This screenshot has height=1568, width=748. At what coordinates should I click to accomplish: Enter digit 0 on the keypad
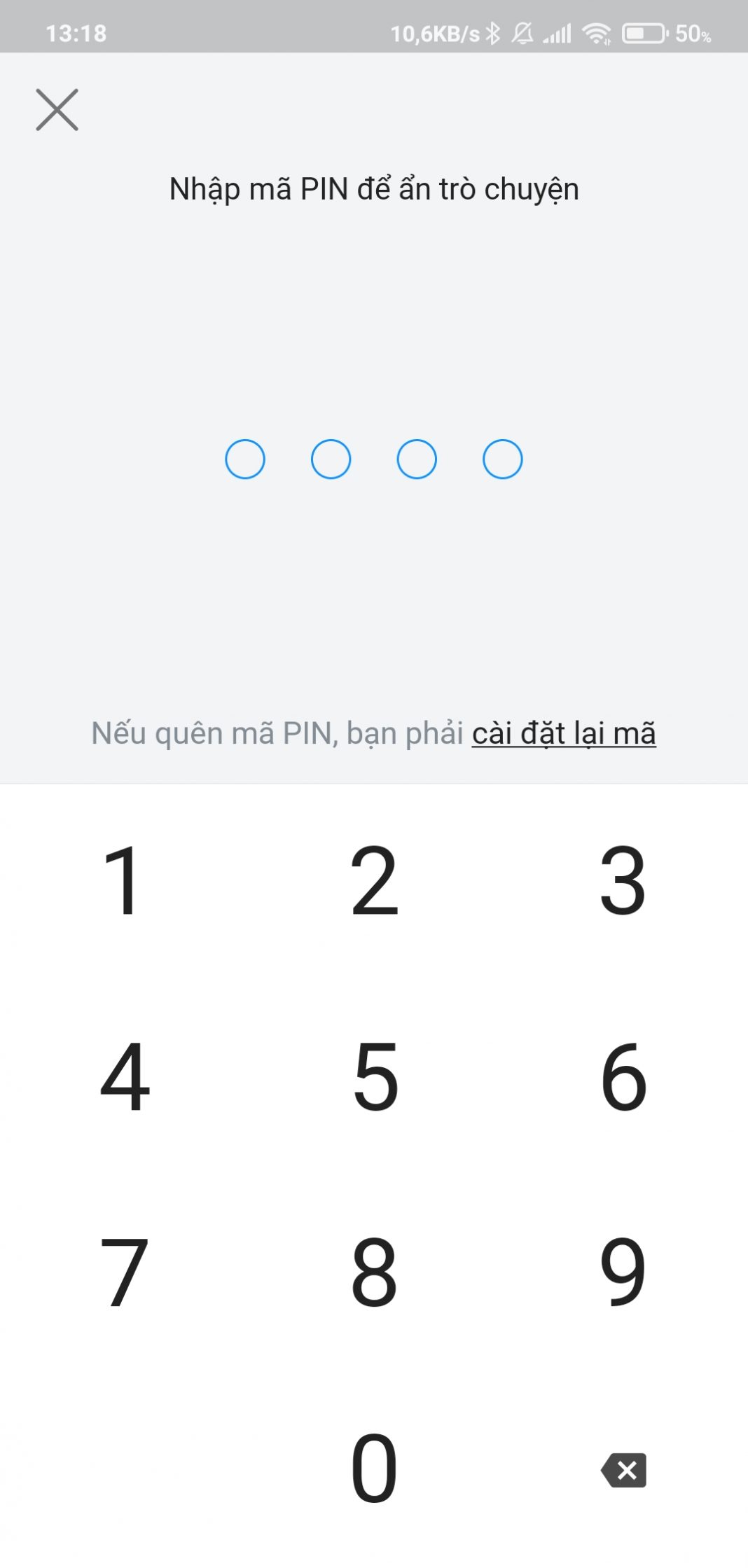coord(374,1469)
